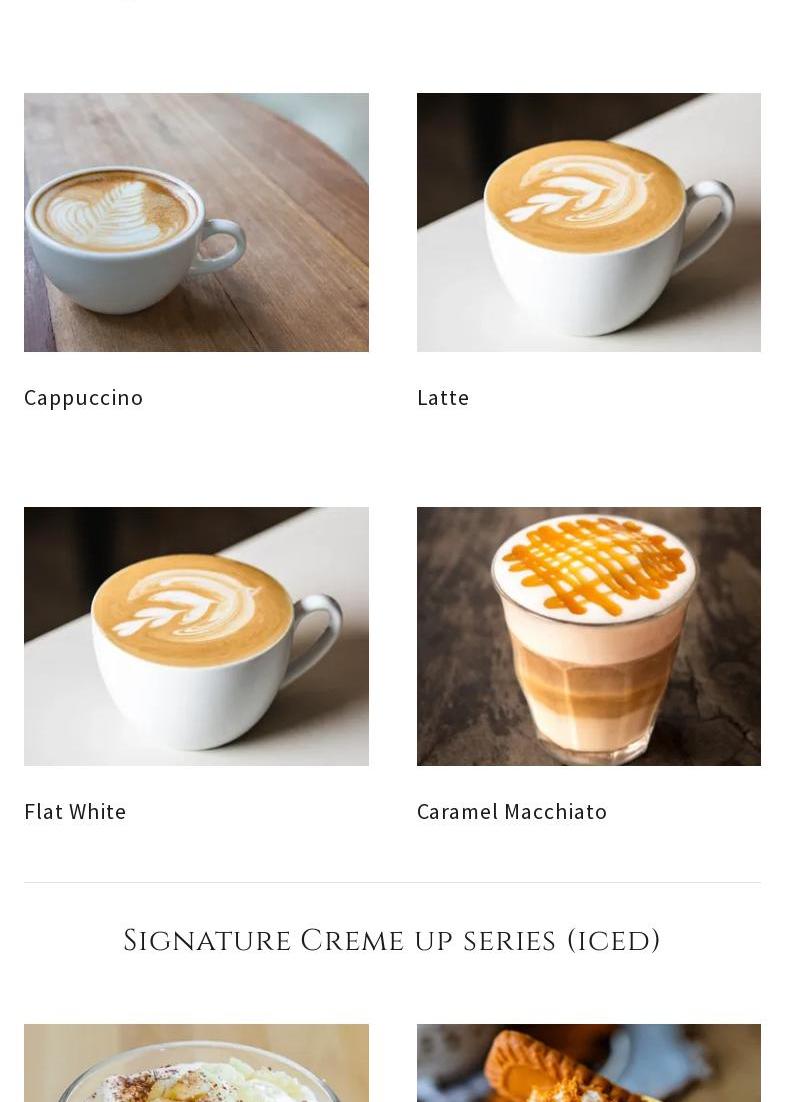Viewport: 785px width, 1102px height.
Task: Tap the Latte title link
Action: coord(443,398)
